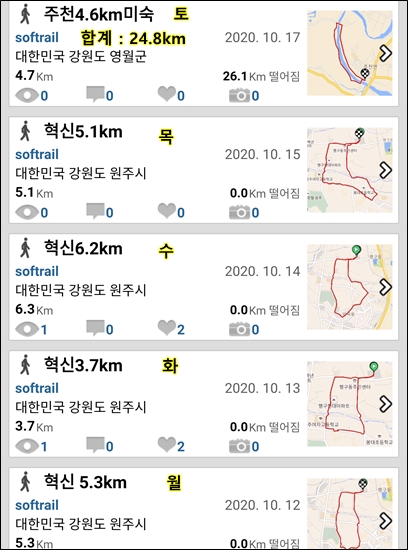Open the 주천4.6km미숙 trail card

pos(203,54)
